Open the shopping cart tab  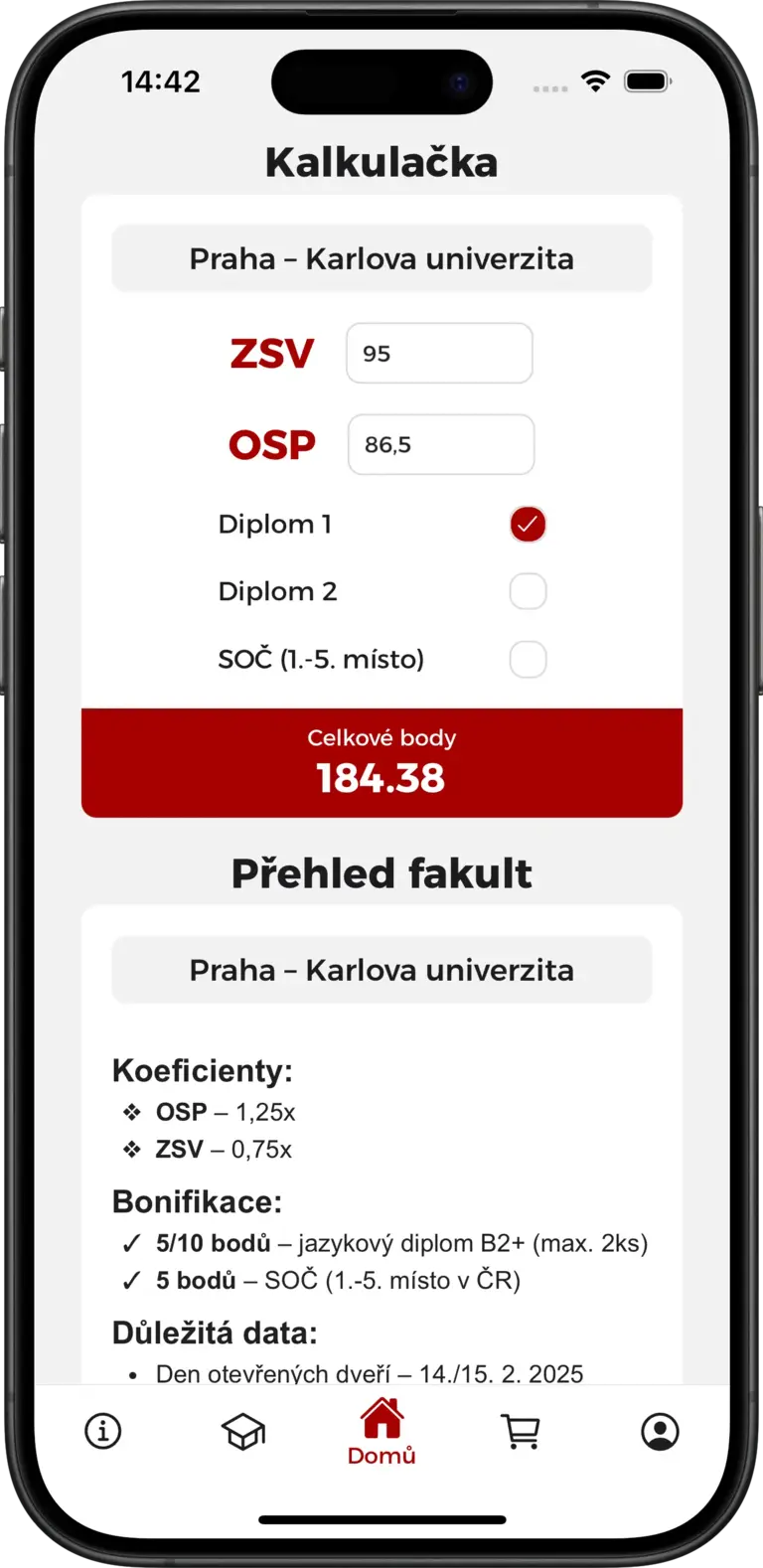[x=521, y=1432]
